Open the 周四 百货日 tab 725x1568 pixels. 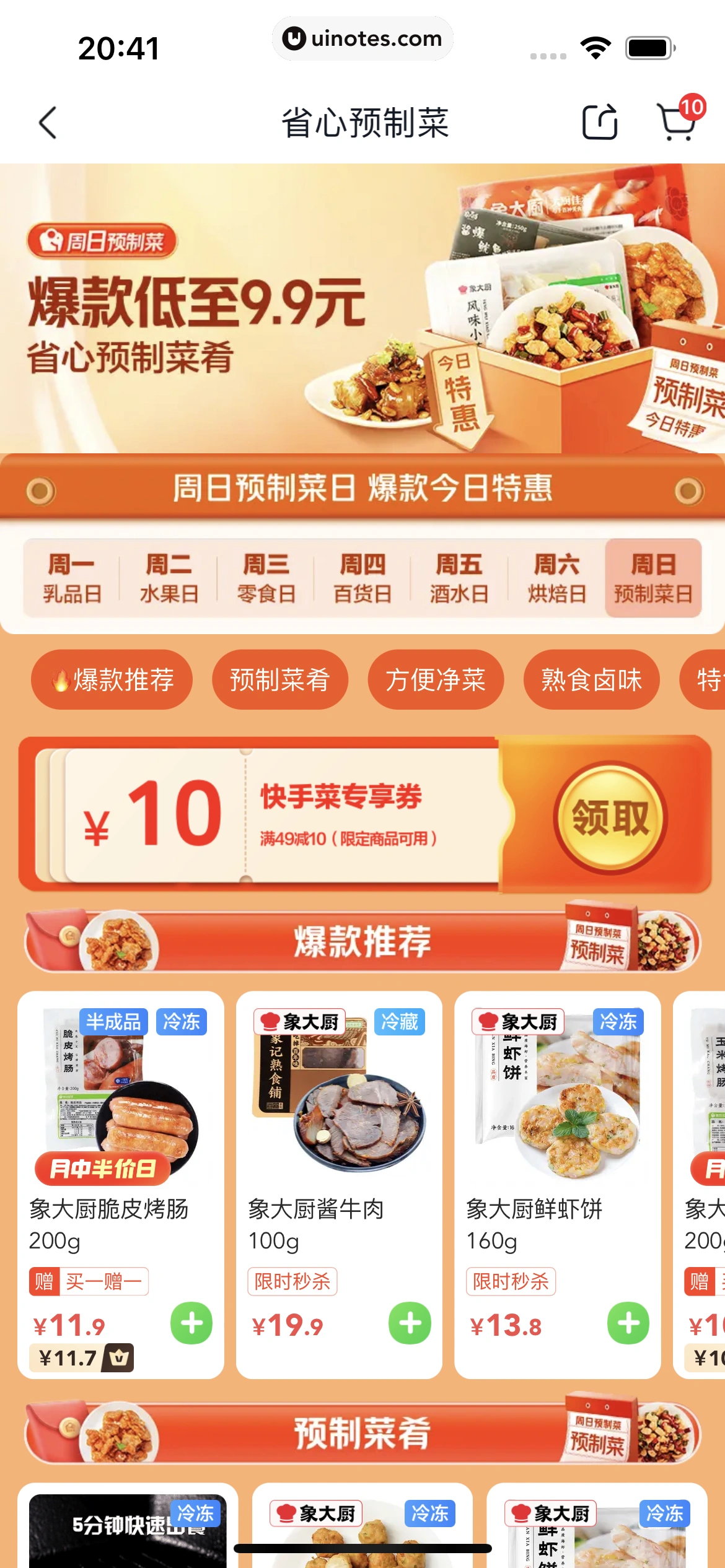tap(362, 578)
